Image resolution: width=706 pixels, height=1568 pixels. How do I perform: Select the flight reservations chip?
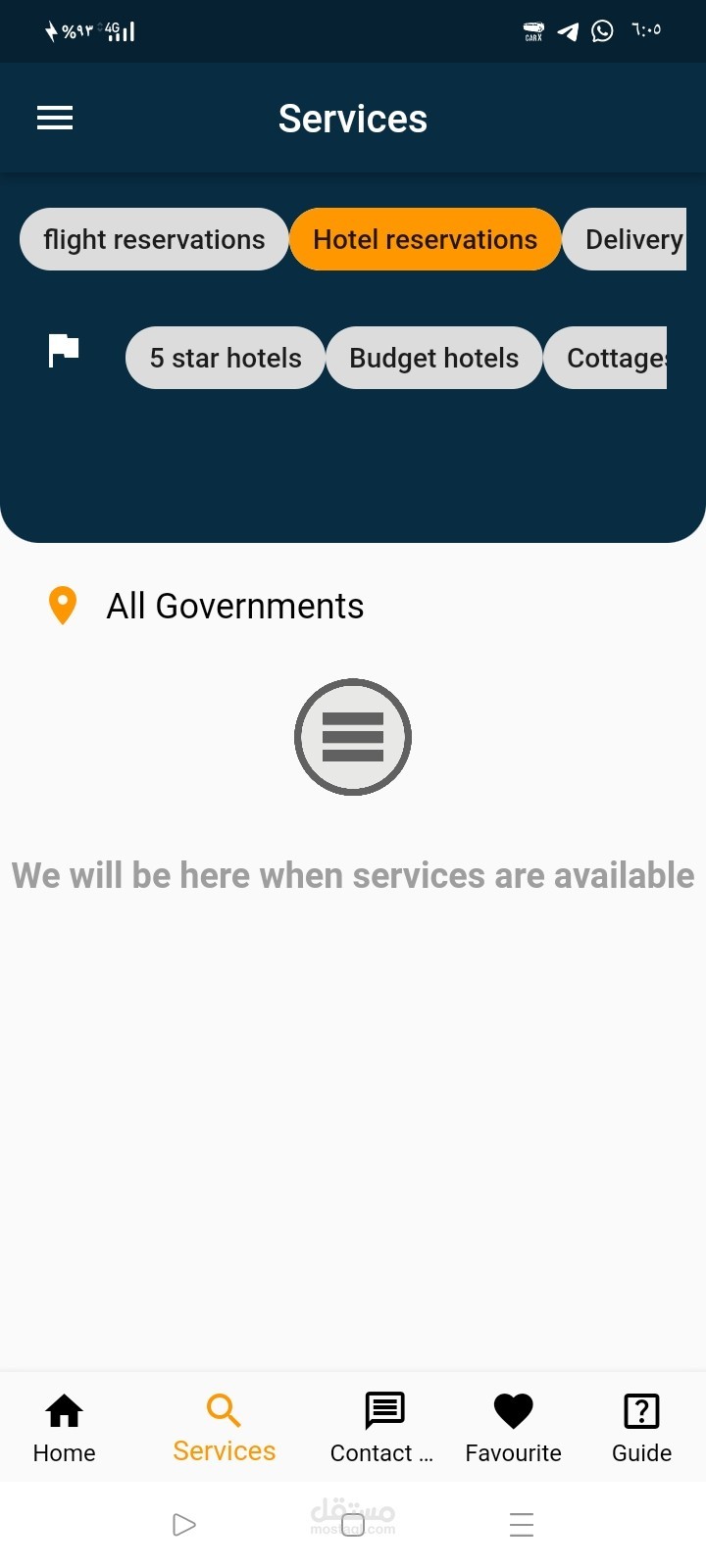[x=154, y=239]
